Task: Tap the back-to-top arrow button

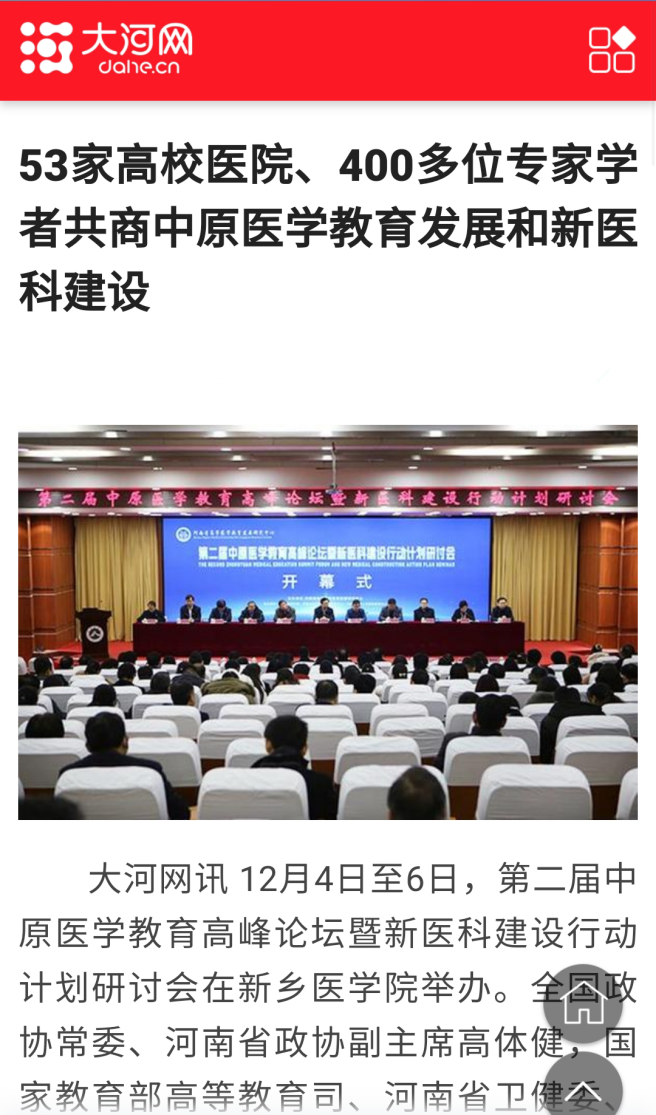Action: 583,1090
